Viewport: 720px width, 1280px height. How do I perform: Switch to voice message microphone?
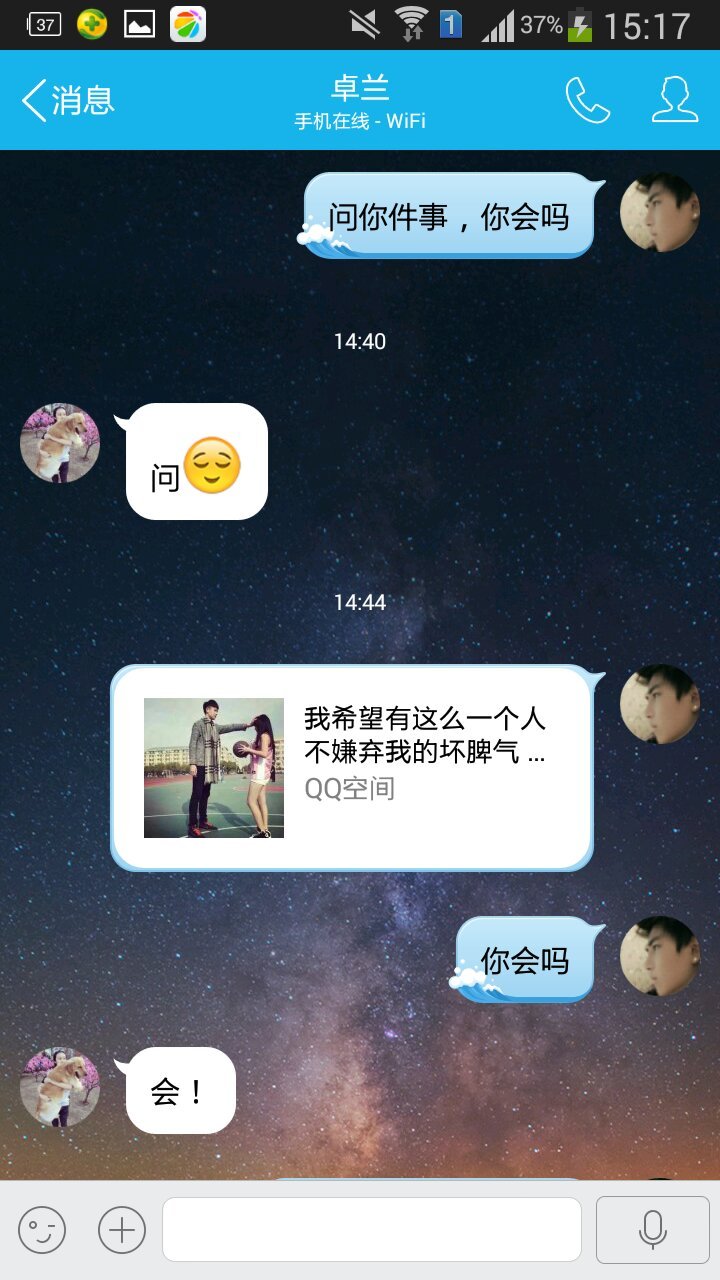652,1229
